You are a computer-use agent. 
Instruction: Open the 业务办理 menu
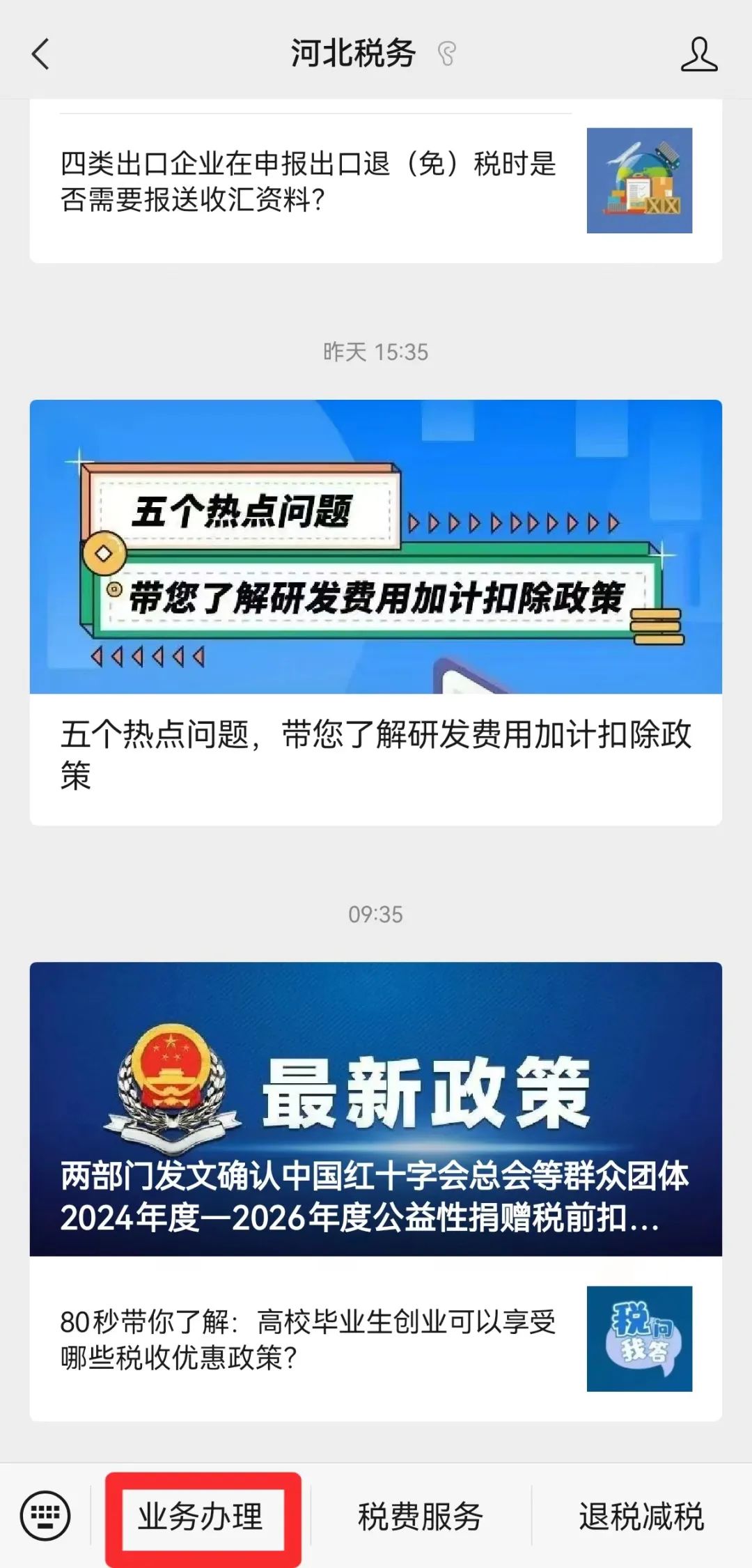click(x=201, y=1516)
